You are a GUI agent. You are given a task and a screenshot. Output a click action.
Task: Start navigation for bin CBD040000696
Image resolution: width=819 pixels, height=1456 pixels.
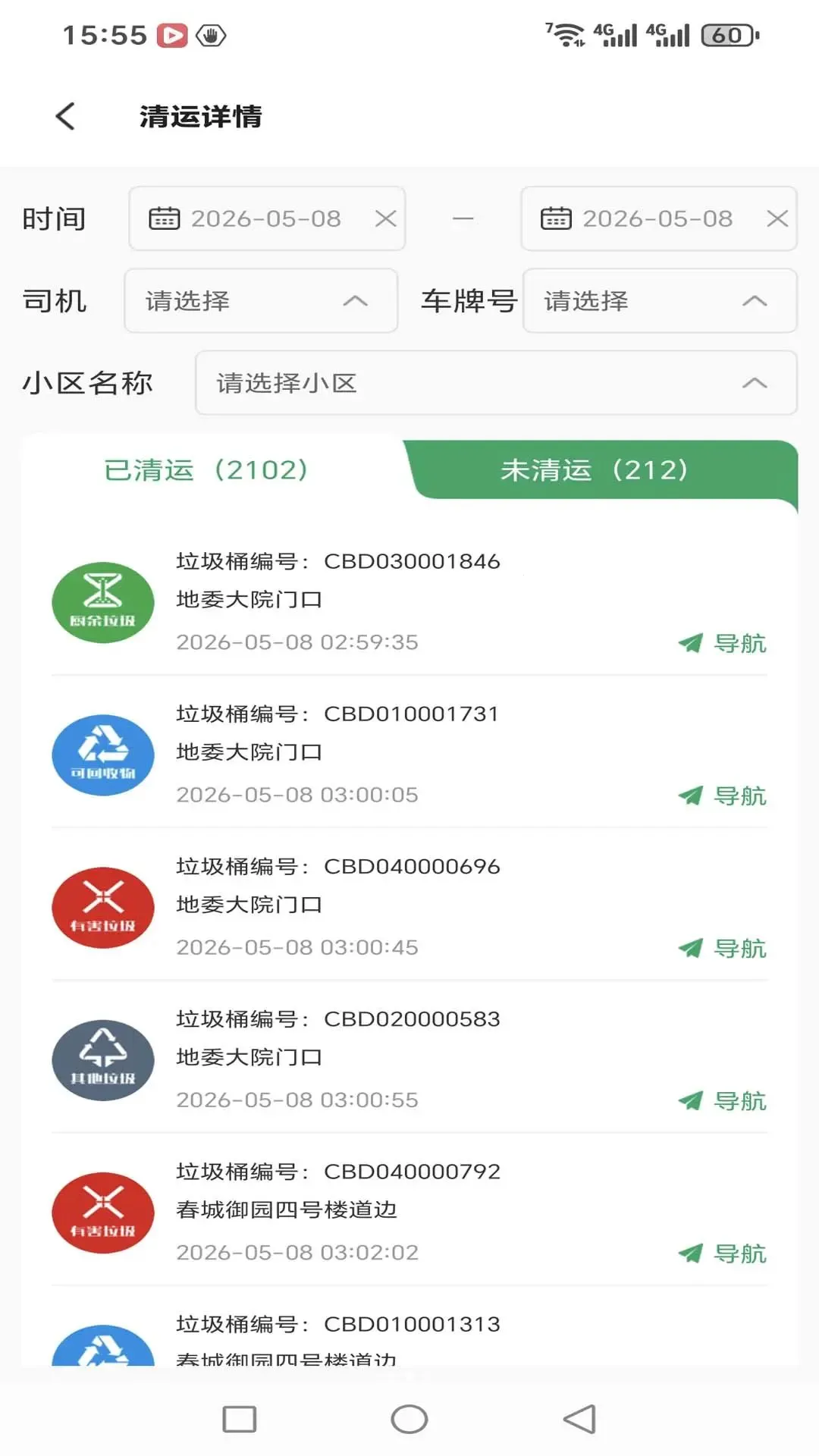pos(722,949)
